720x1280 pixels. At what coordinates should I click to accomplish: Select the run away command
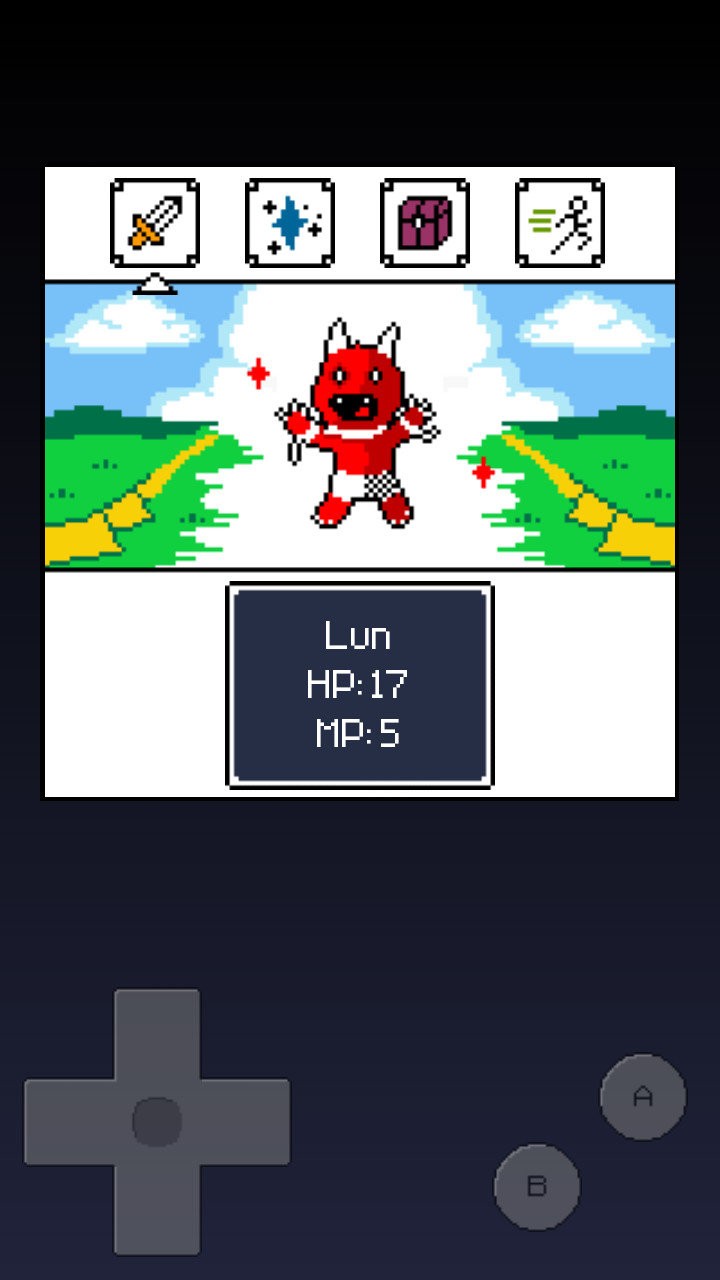pos(560,223)
